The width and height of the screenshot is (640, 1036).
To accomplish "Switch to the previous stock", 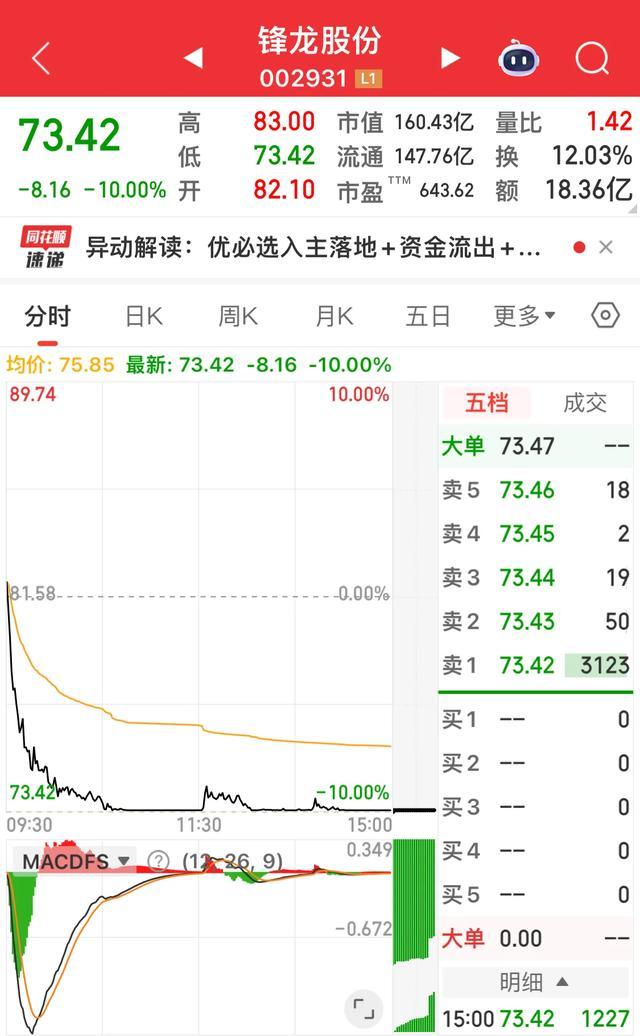I will (x=193, y=58).
